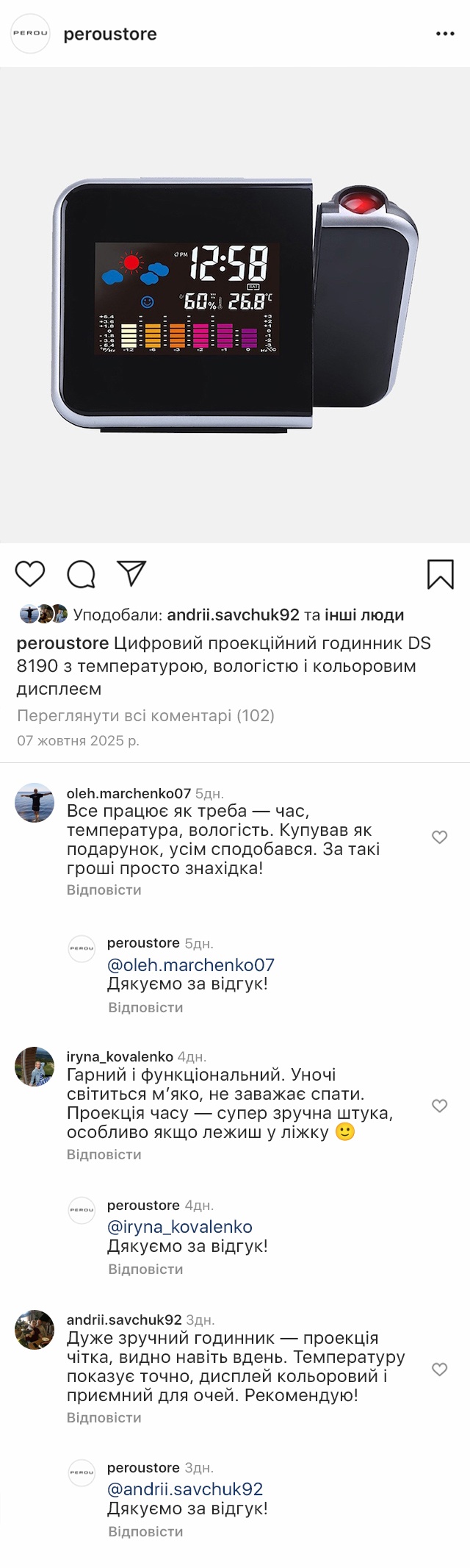Like oleh.marchenko07's comment
The width and height of the screenshot is (470, 1568).
(x=439, y=837)
